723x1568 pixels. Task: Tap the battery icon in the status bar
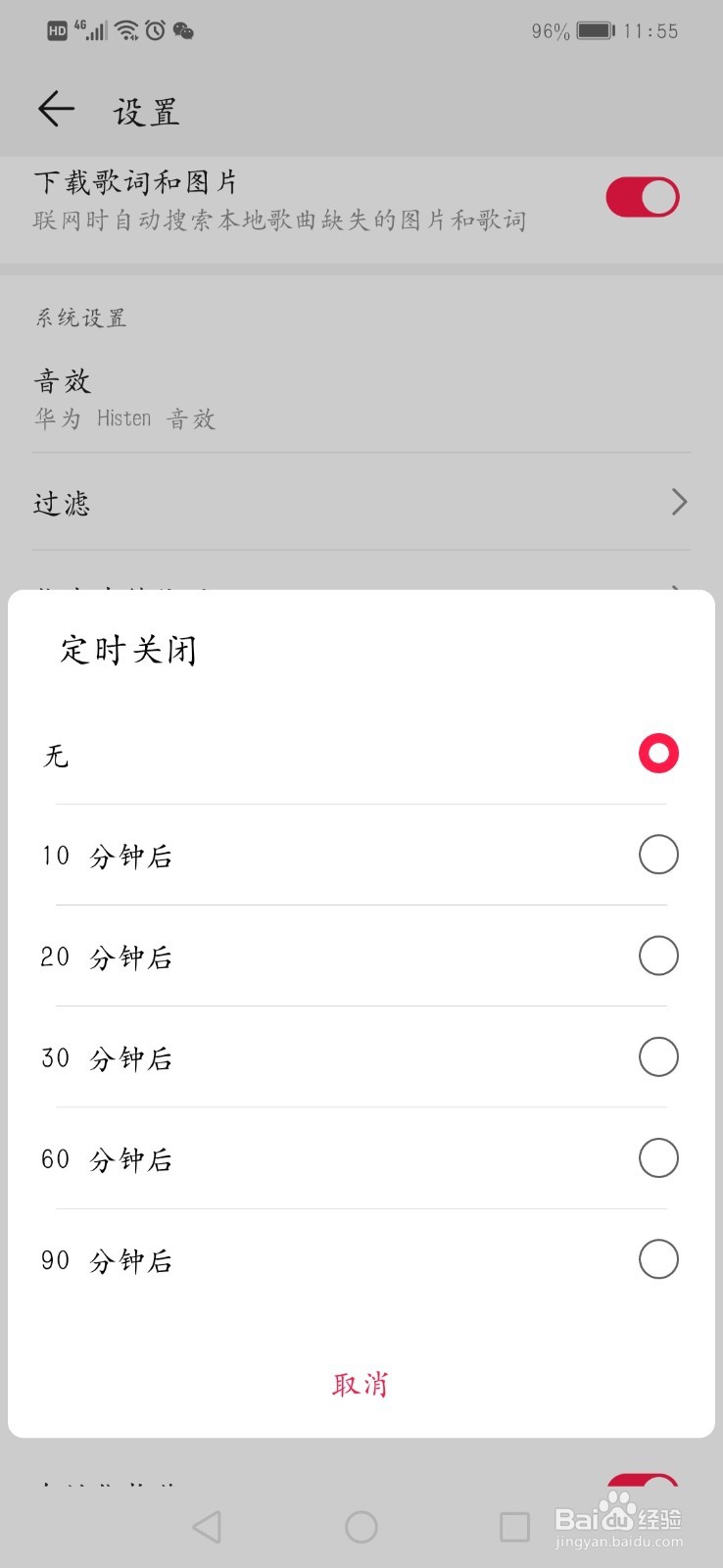[596, 29]
